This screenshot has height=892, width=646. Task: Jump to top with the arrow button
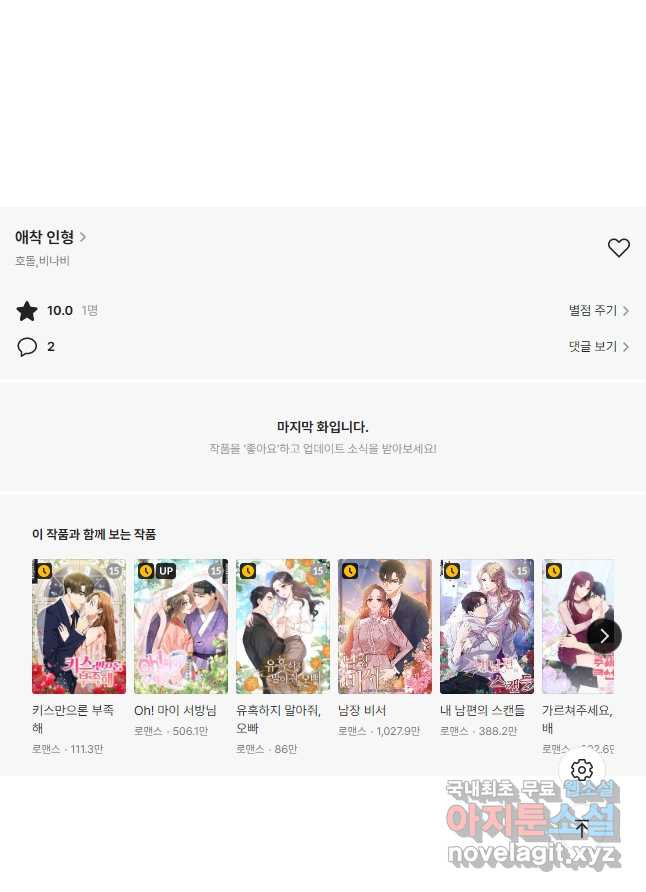click(x=582, y=828)
